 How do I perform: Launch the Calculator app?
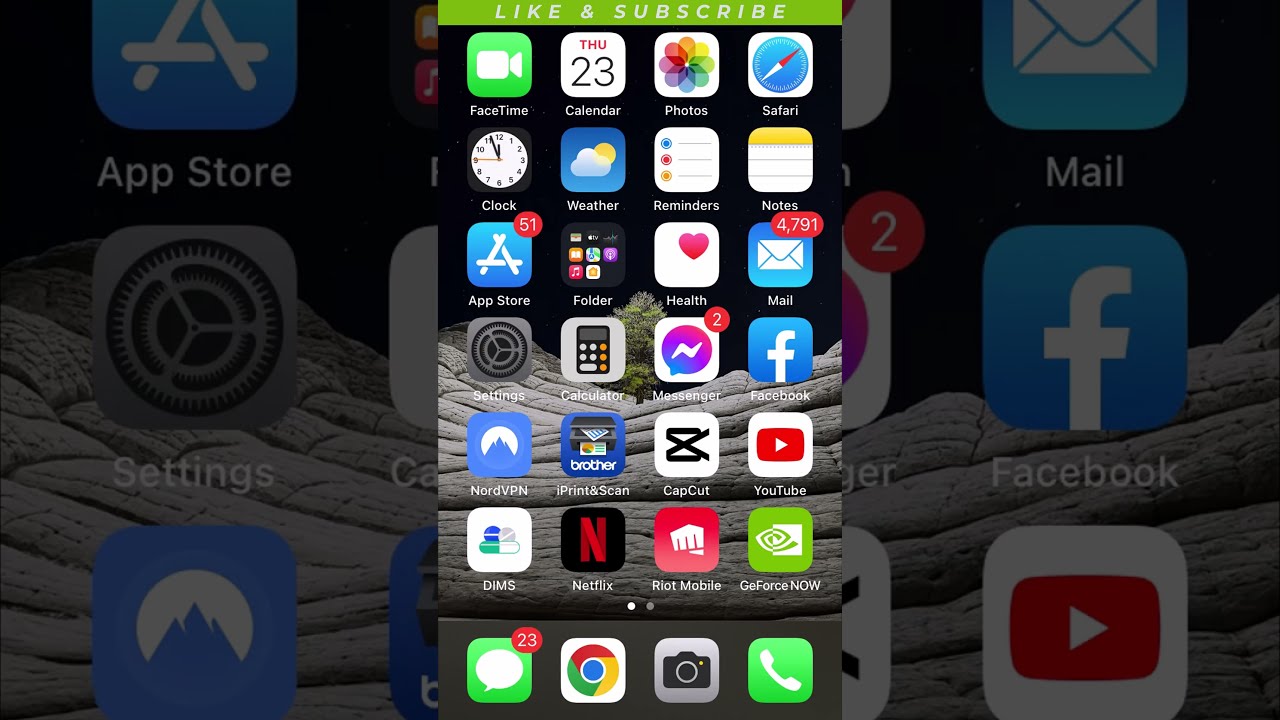(593, 350)
